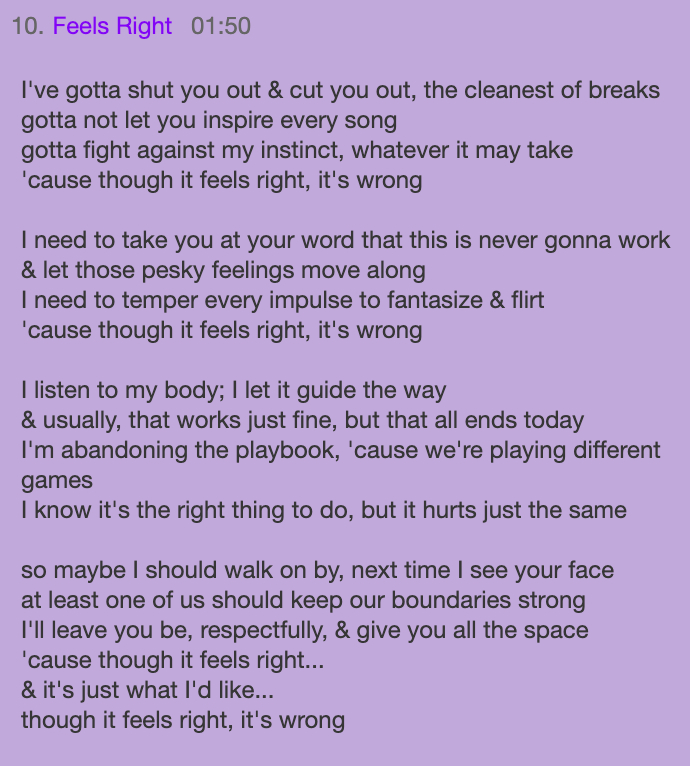Open the Feels Right track link
This screenshot has width=690, height=766.
(x=112, y=27)
